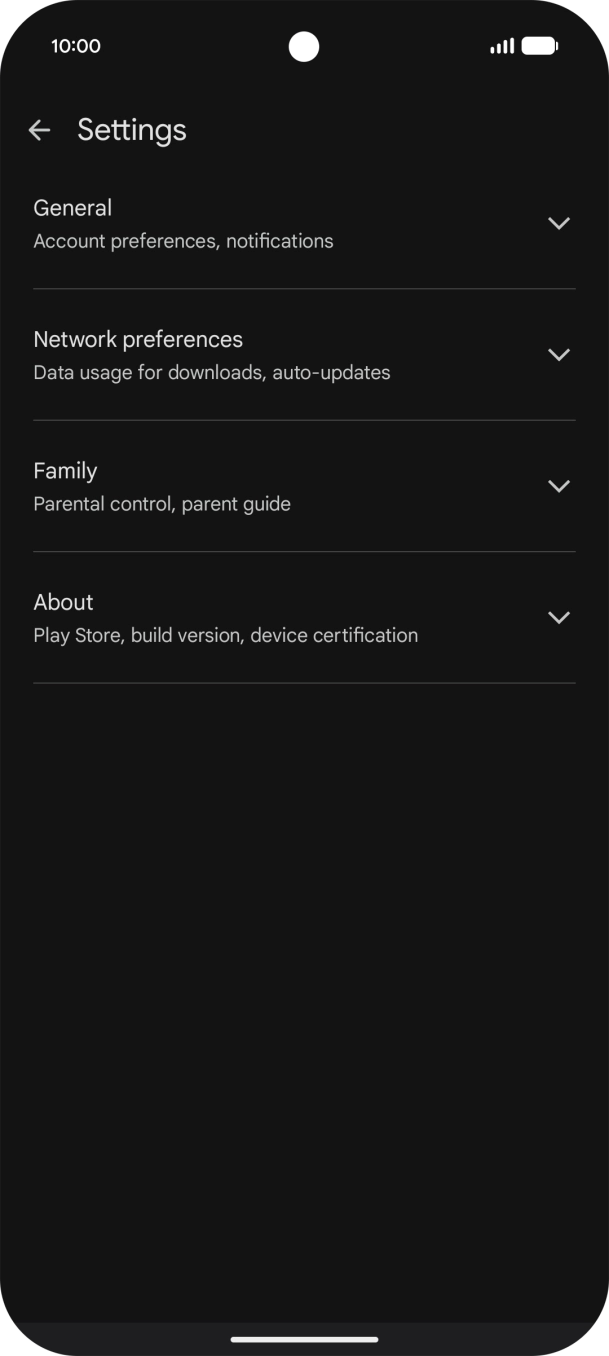Open the Family section

[x=558, y=486]
